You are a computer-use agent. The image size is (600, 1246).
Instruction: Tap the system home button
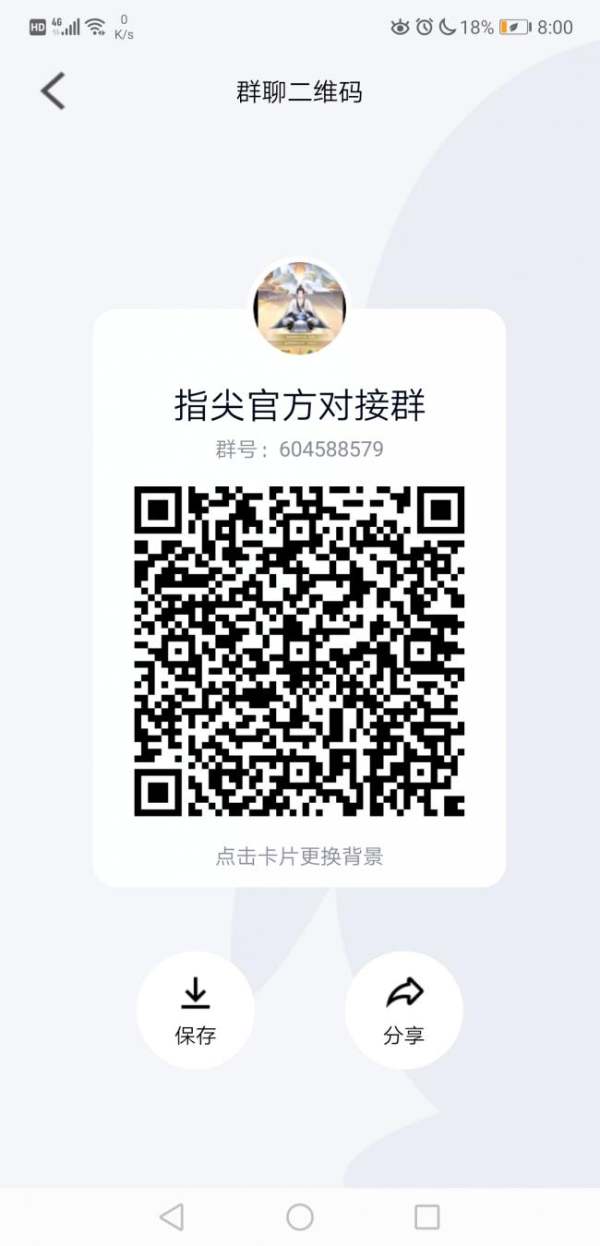pos(300,1216)
